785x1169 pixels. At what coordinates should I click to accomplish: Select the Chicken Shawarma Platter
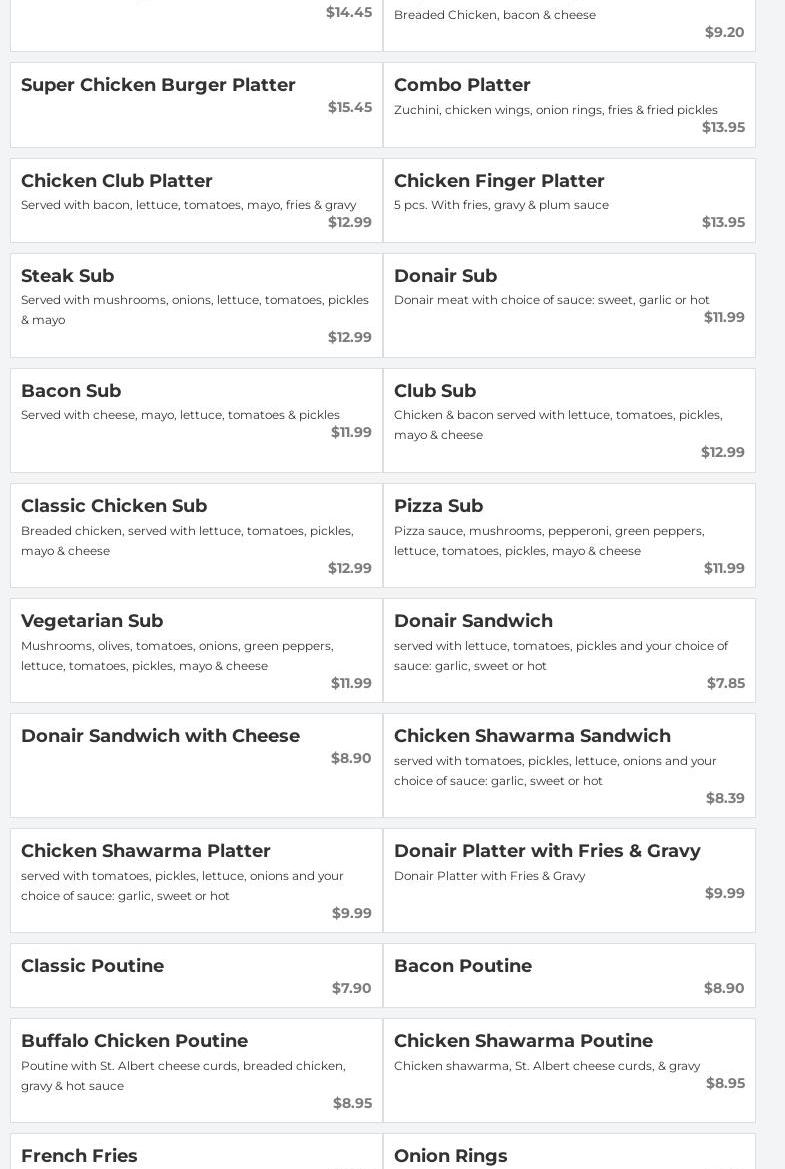pos(196,880)
